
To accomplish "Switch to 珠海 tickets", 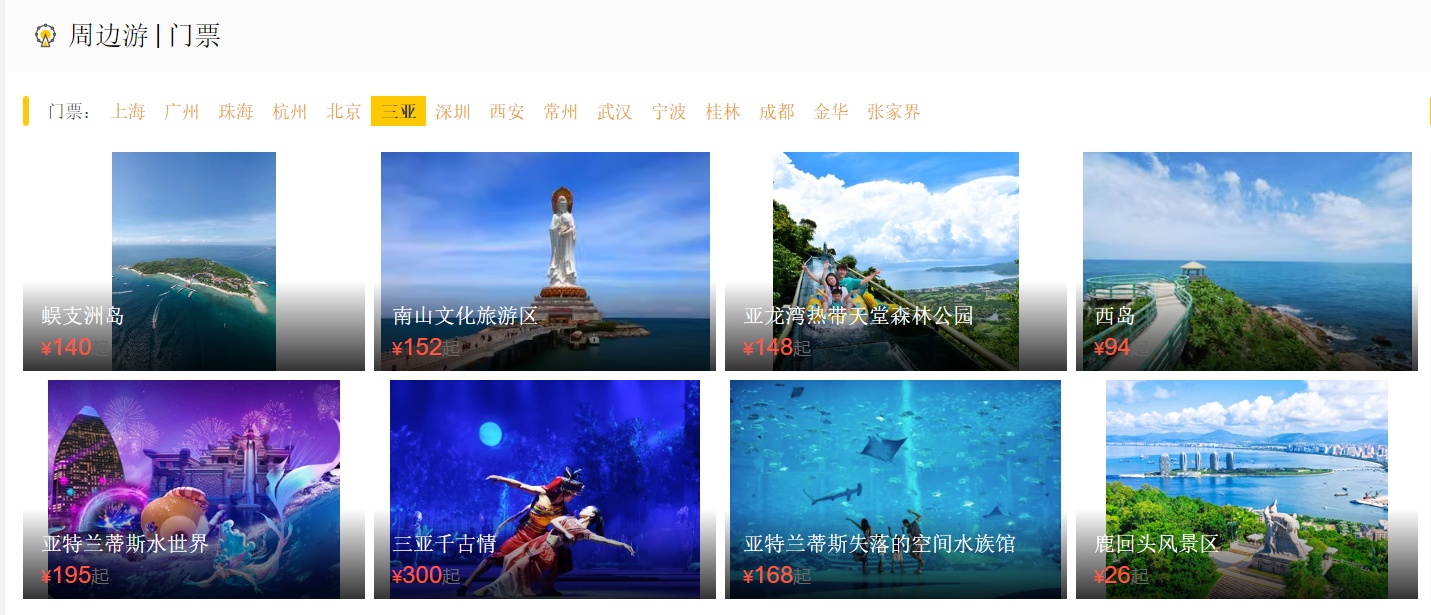I will pos(236,112).
